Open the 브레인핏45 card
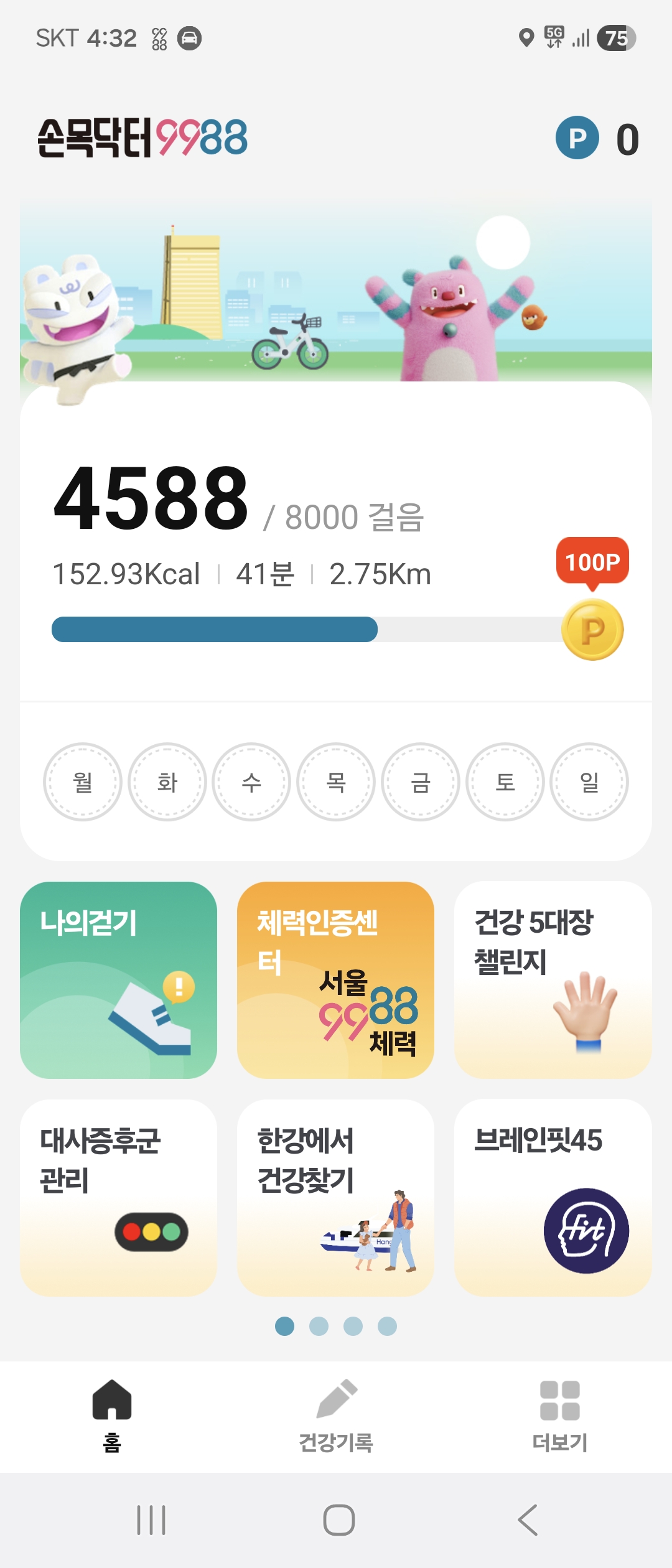This screenshot has width=672, height=1568. click(x=553, y=1198)
